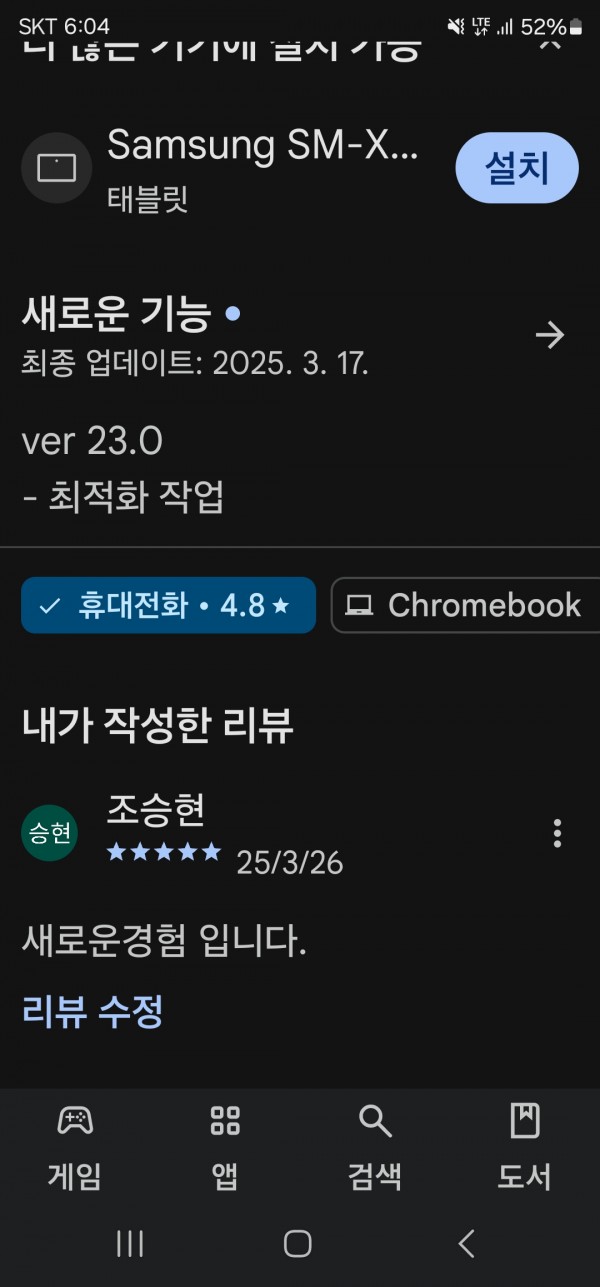Image resolution: width=600 pixels, height=1287 pixels.
Task: Select the Chromebook chip
Action: [x=466, y=605]
